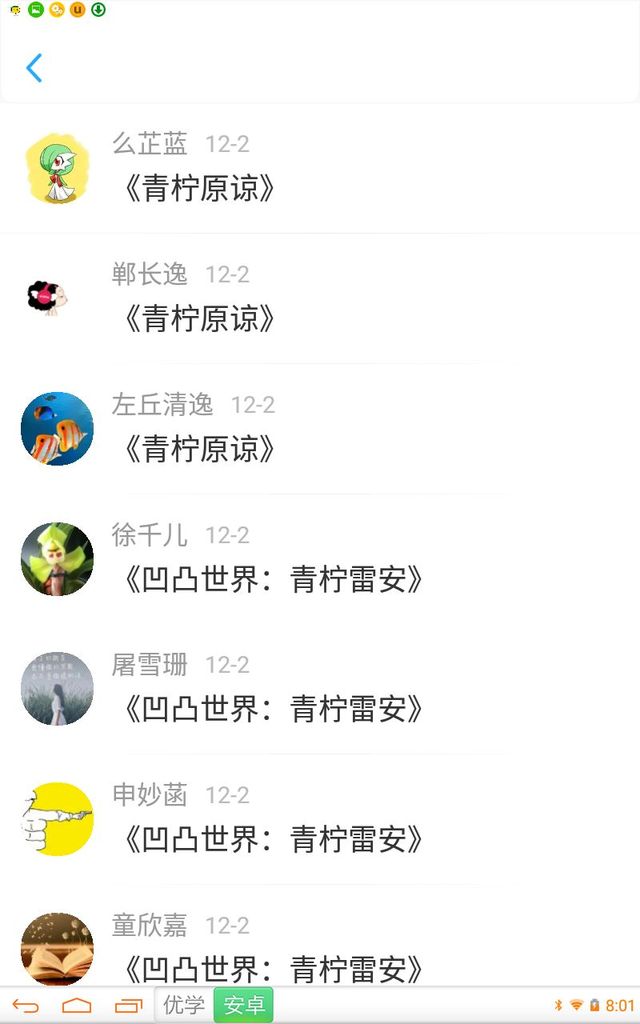Screen dimensions: 640x1024
Task: Open 么芷蓝's 《青柠原谅》 entry
Action: (x=198, y=188)
